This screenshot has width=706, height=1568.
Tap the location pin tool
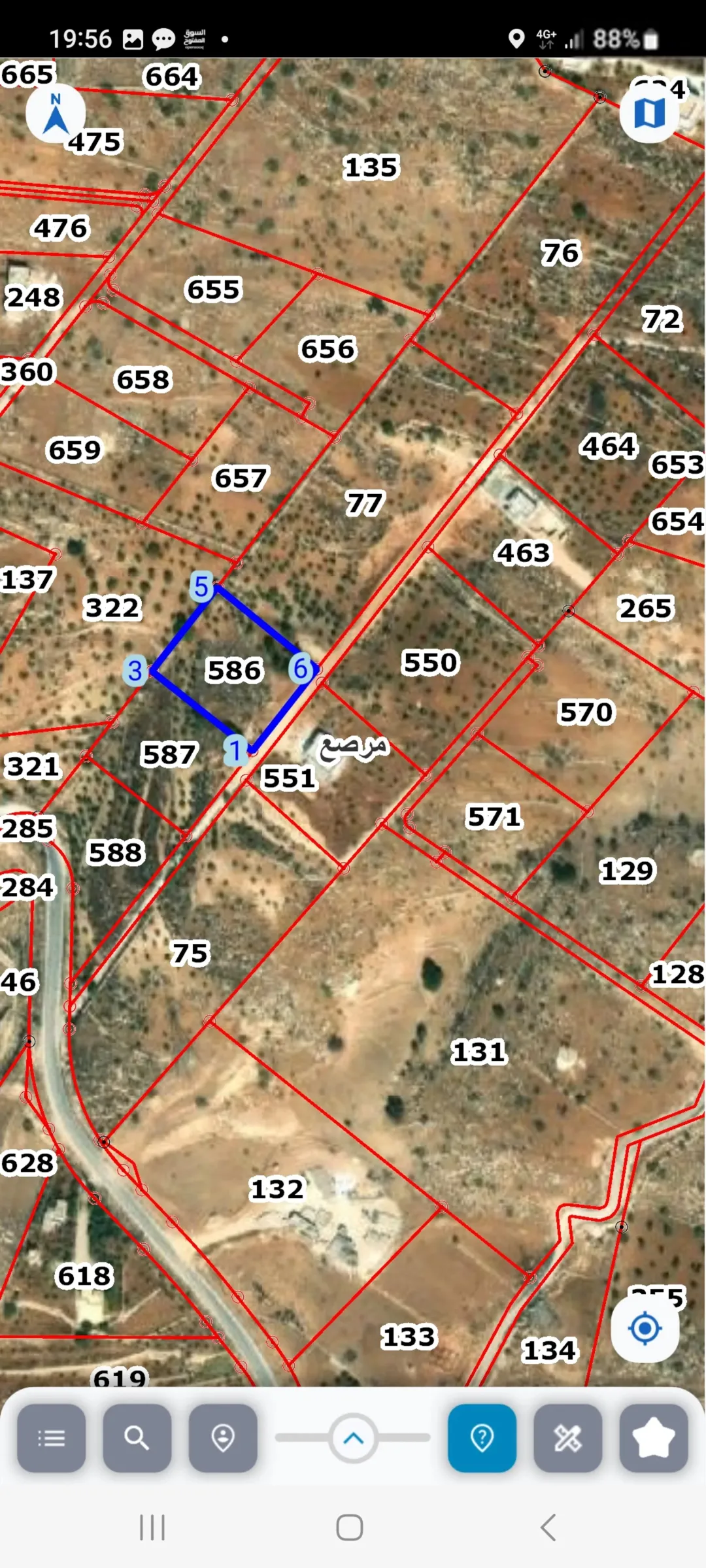223,1437
